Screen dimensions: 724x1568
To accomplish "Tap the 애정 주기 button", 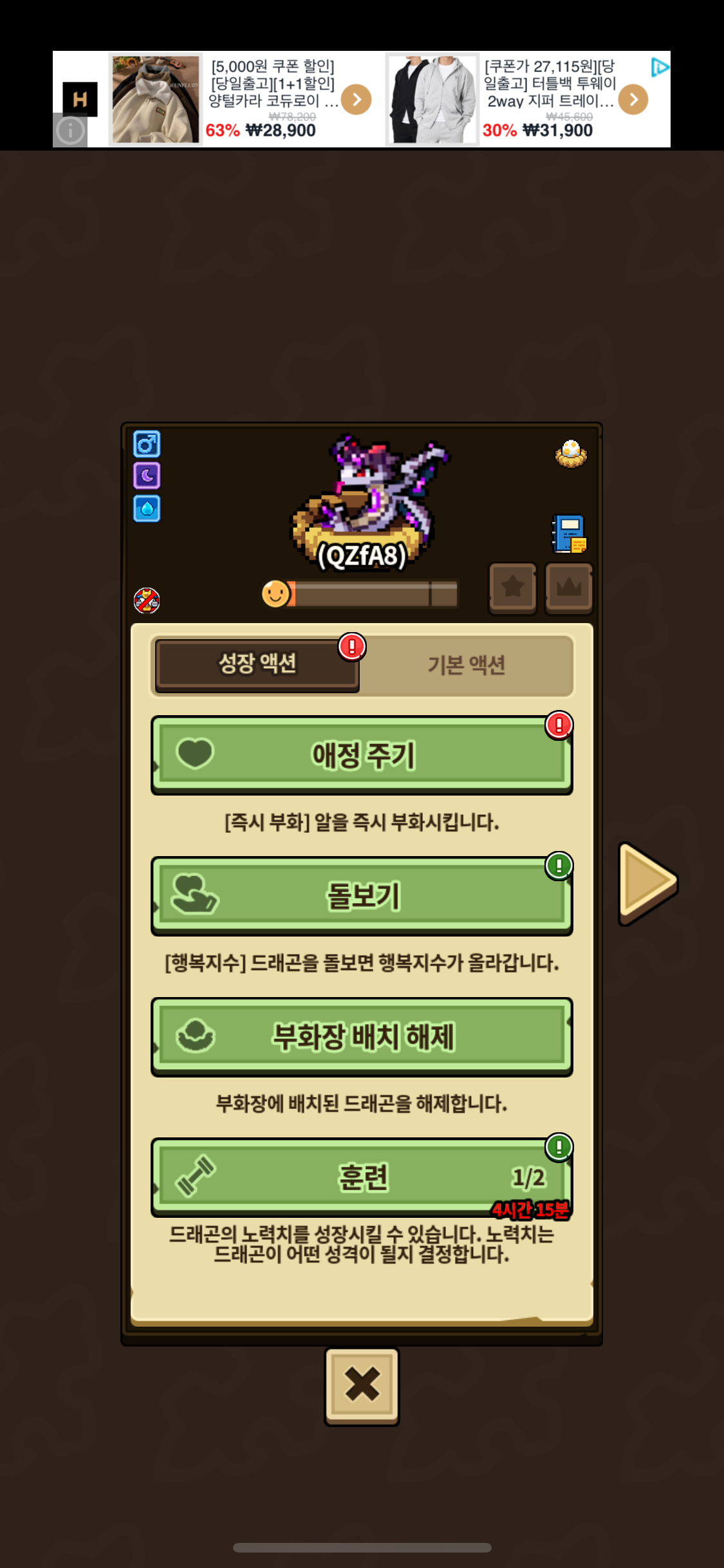I will [x=362, y=755].
